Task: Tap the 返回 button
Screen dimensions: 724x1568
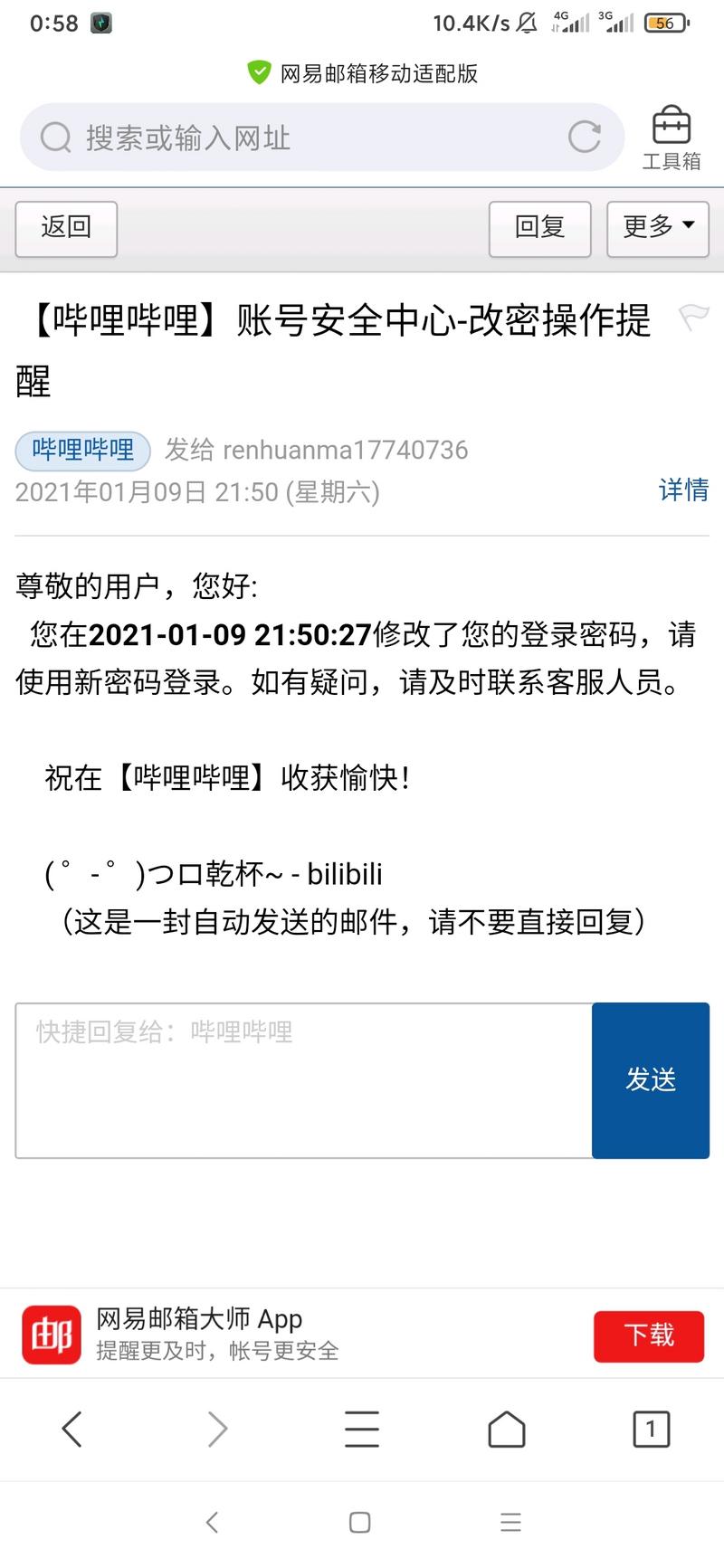Action: point(66,228)
